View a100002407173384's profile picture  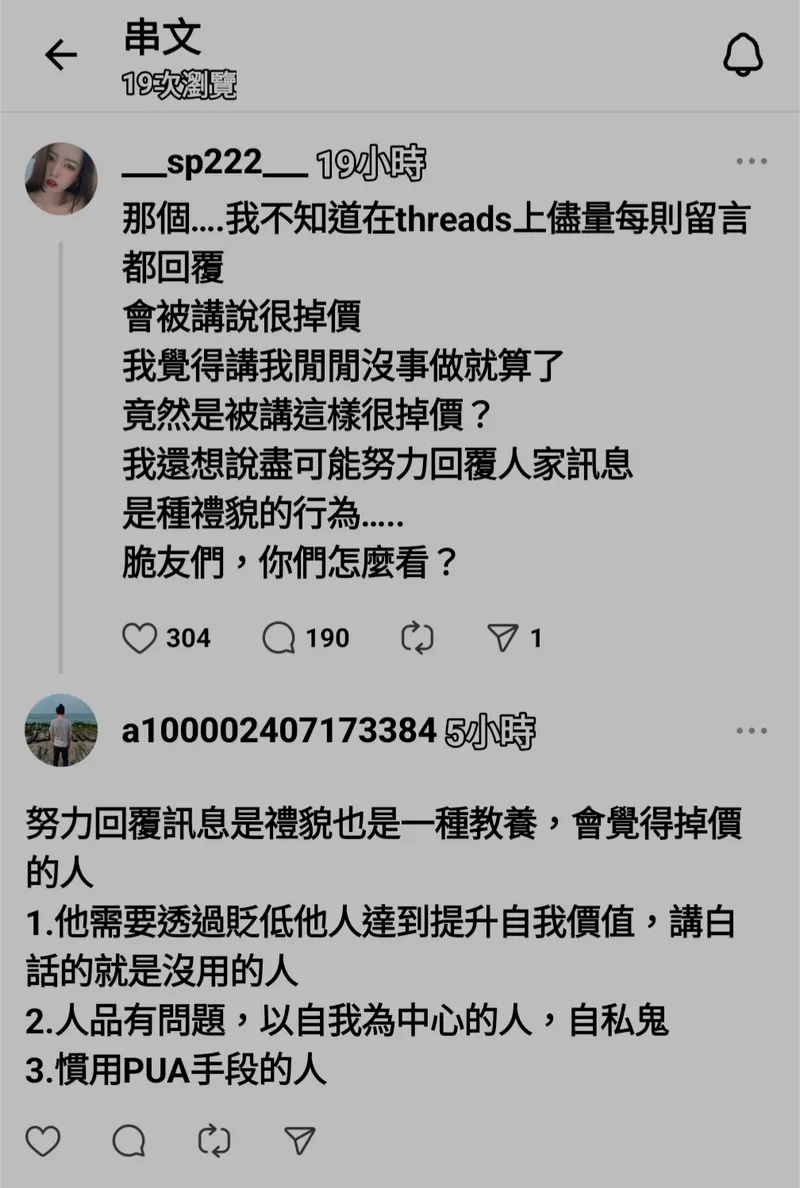(x=61, y=731)
